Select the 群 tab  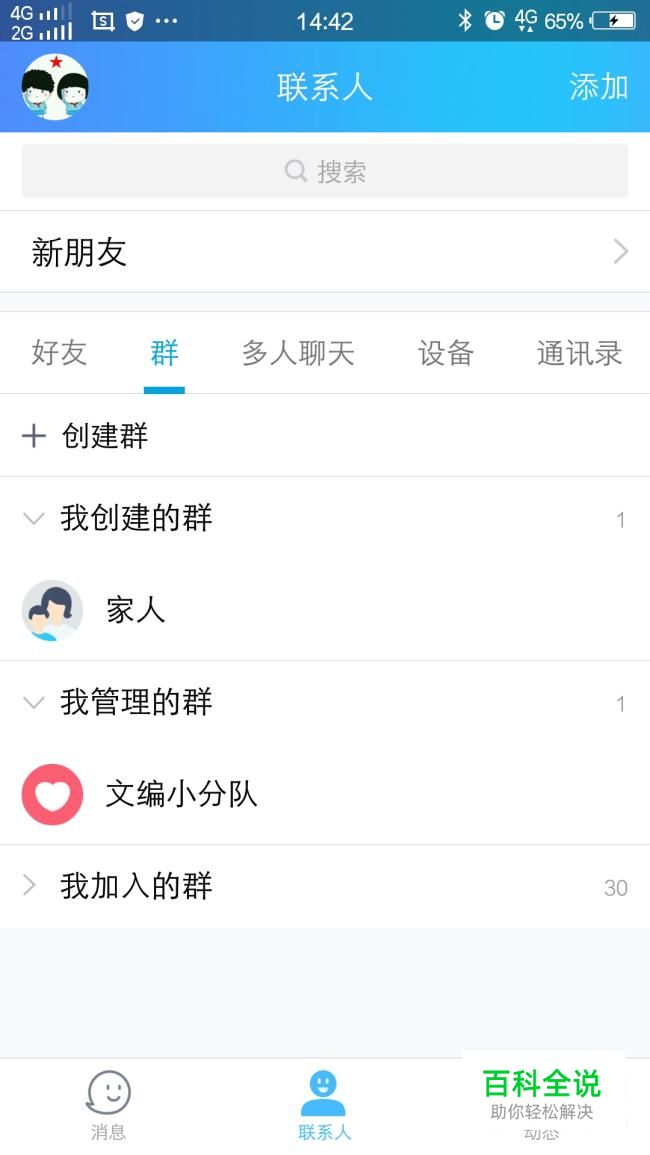164,353
